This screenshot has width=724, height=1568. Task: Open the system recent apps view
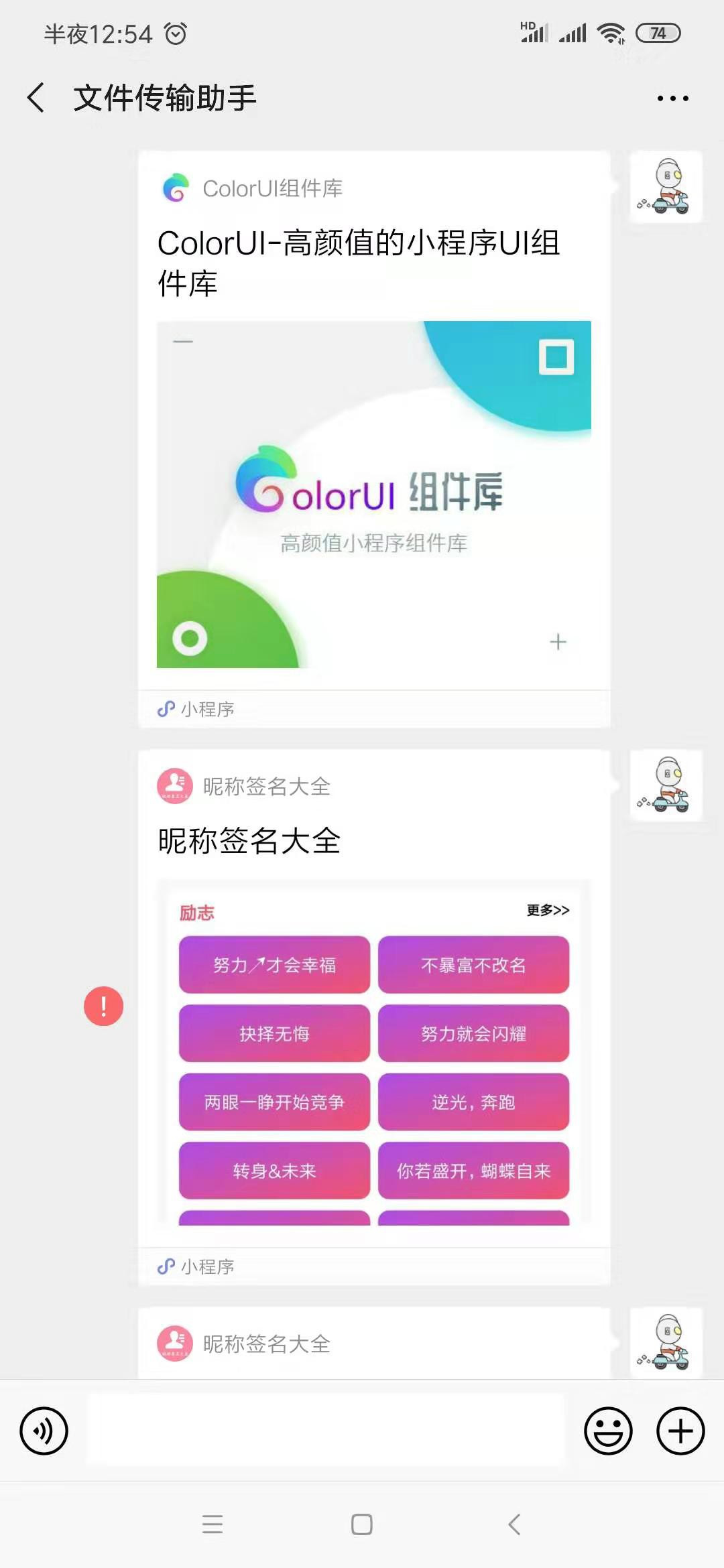[x=212, y=1524]
